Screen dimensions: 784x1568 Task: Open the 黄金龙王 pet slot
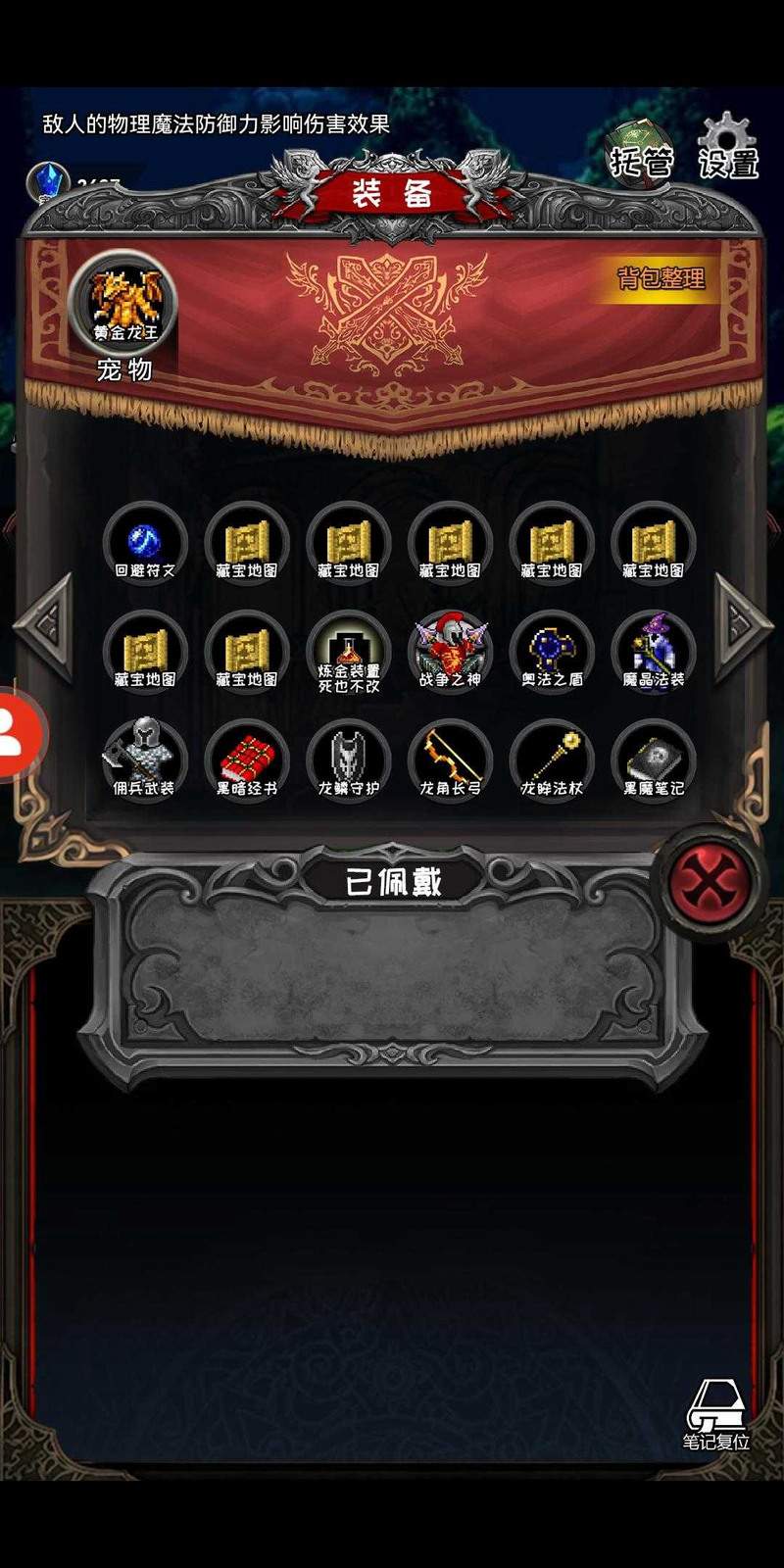pyautogui.click(x=124, y=303)
